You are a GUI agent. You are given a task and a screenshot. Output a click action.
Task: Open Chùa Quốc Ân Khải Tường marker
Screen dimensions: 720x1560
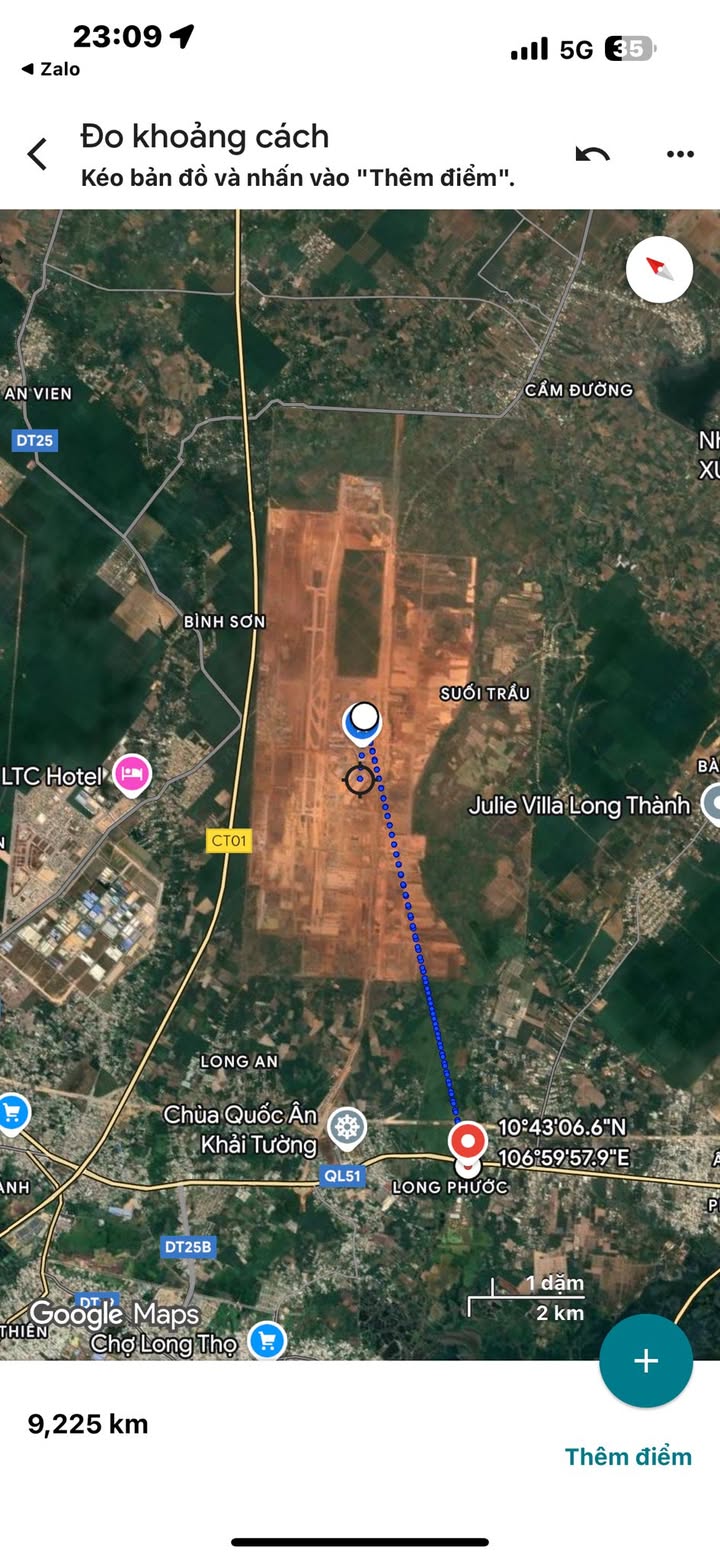[x=347, y=1127]
